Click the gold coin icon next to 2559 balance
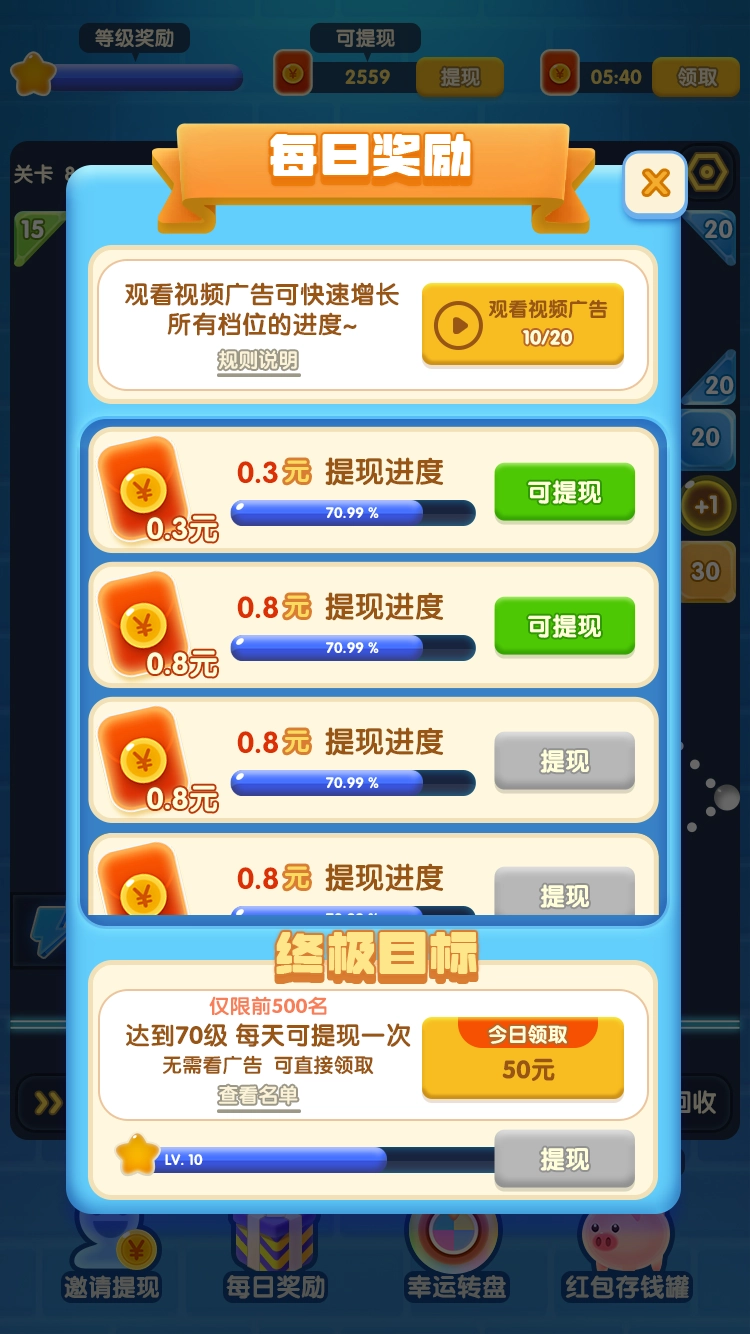The width and height of the screenshot is (750, 1334). click(x=291, y=73)
